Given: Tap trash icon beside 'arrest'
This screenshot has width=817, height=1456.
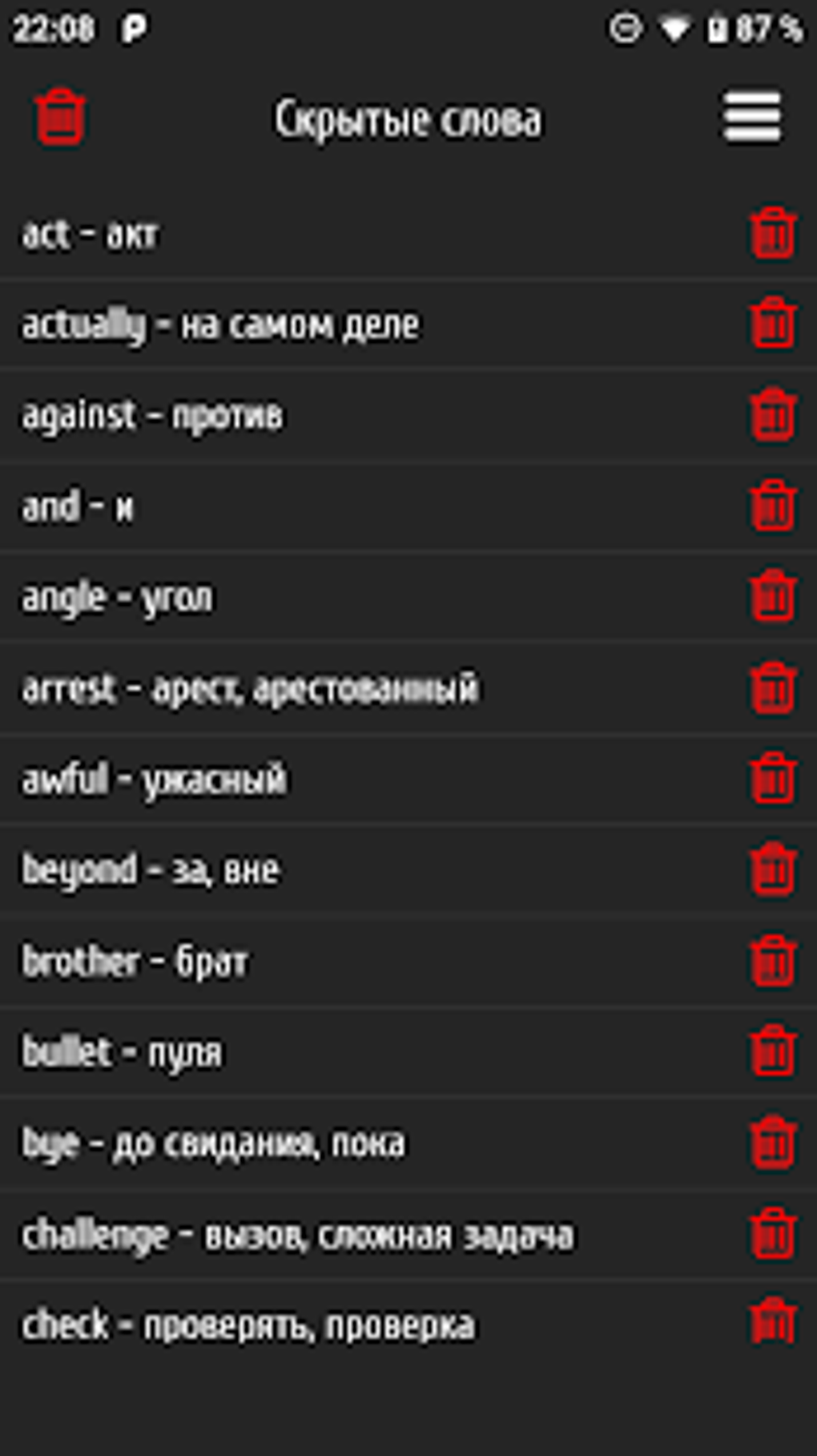Looking at the screenshot, I should (x=773, y=688).
